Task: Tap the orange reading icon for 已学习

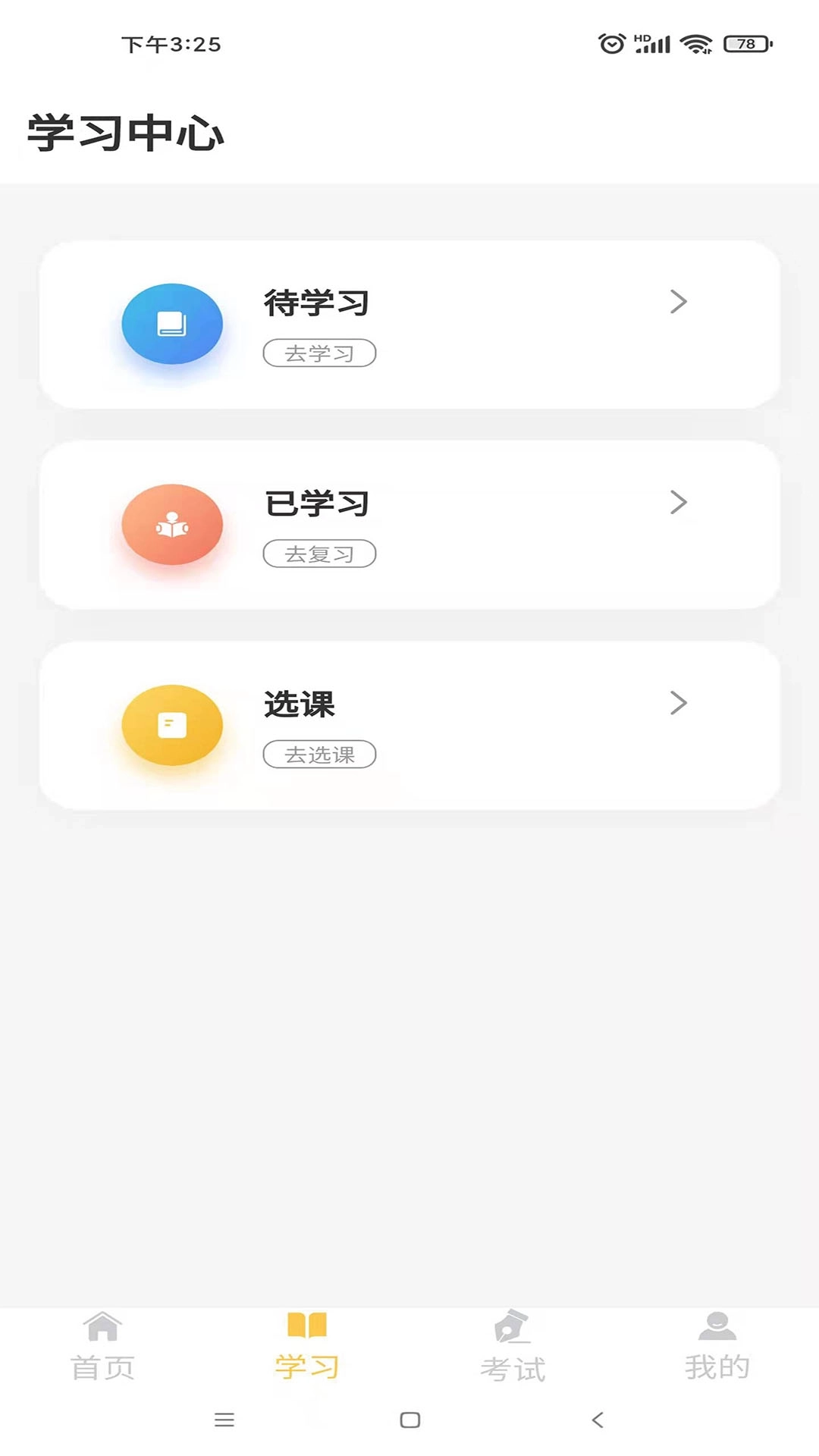Action: click(x=172, y=524)
